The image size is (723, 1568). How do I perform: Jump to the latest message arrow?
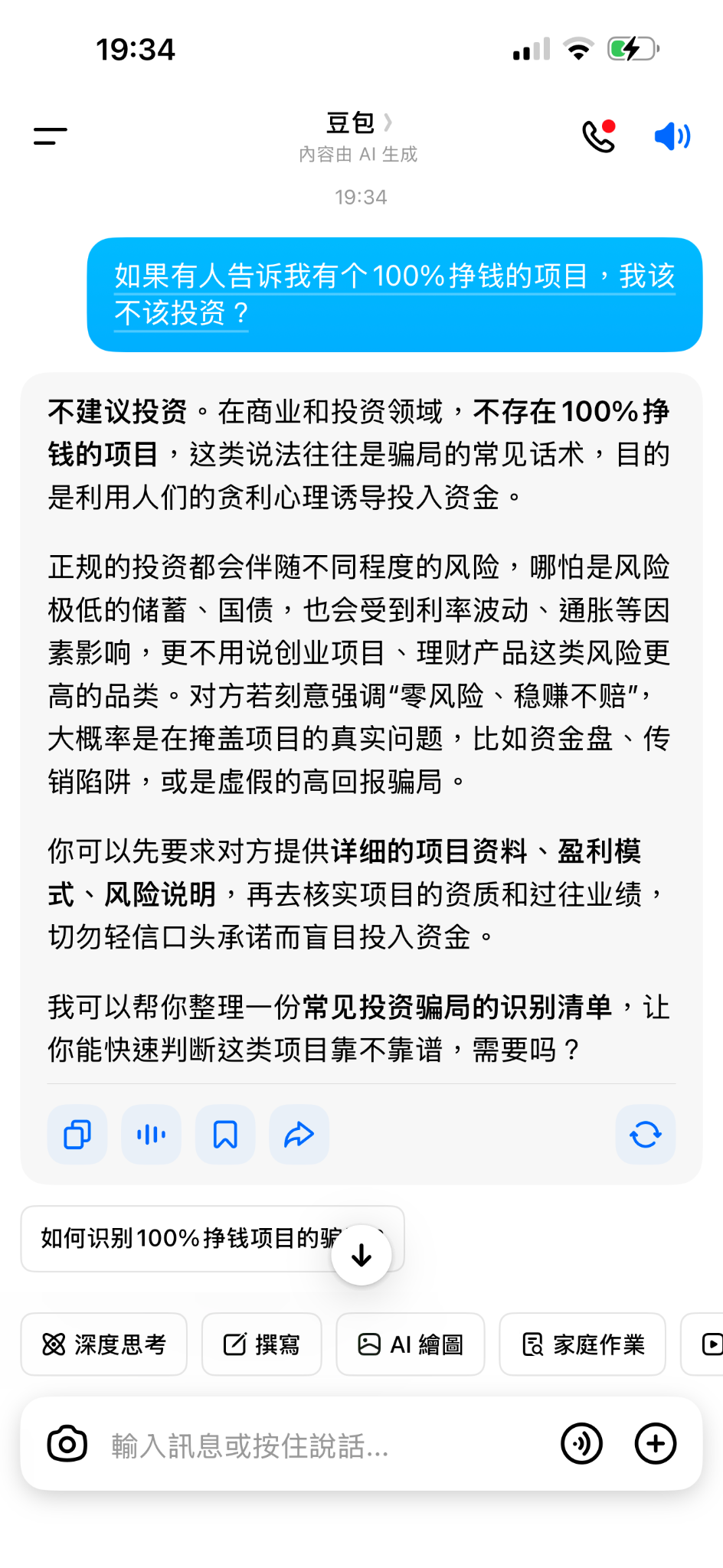click(361, 1255)
